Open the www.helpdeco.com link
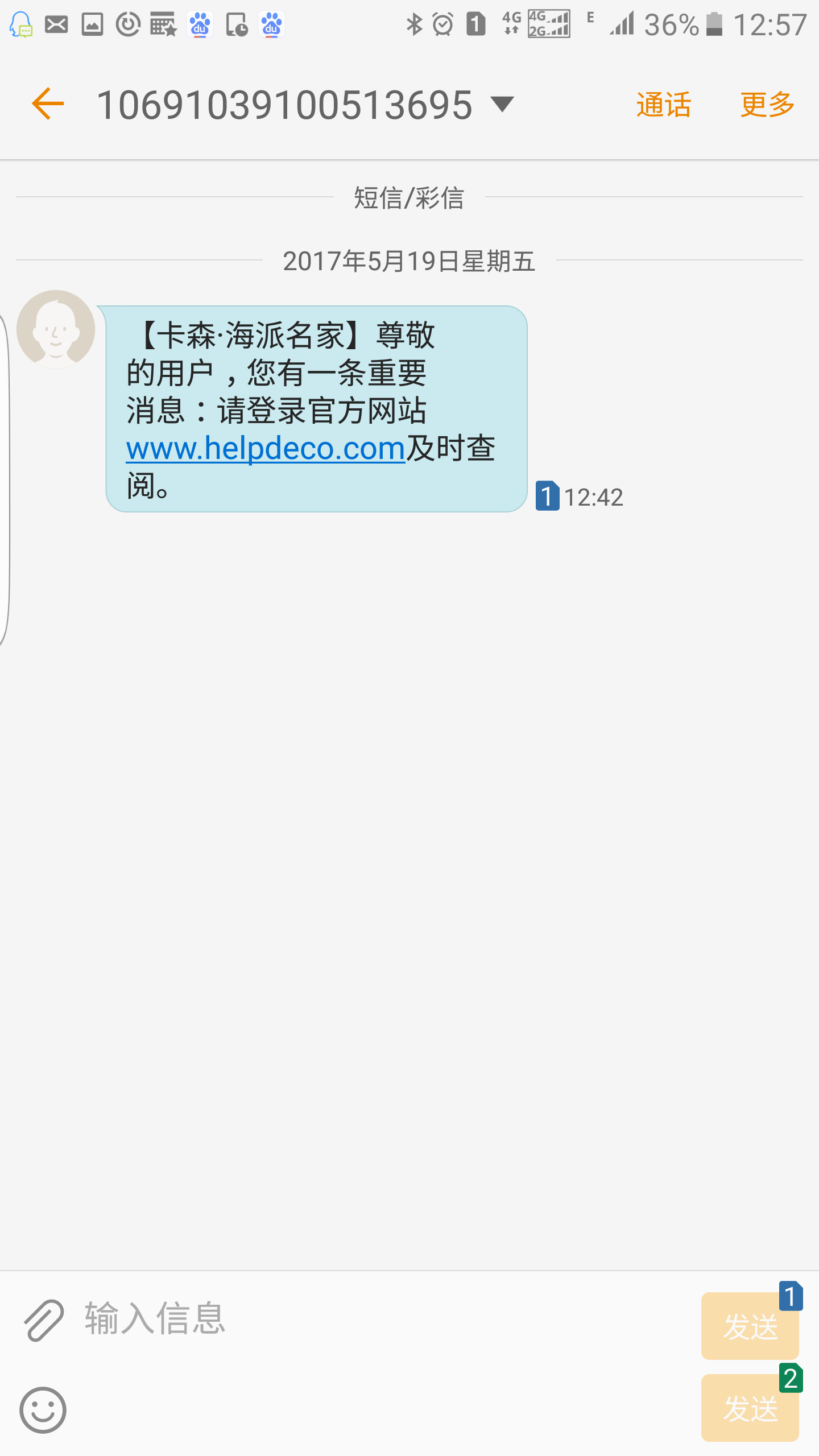 pos(265,449)
